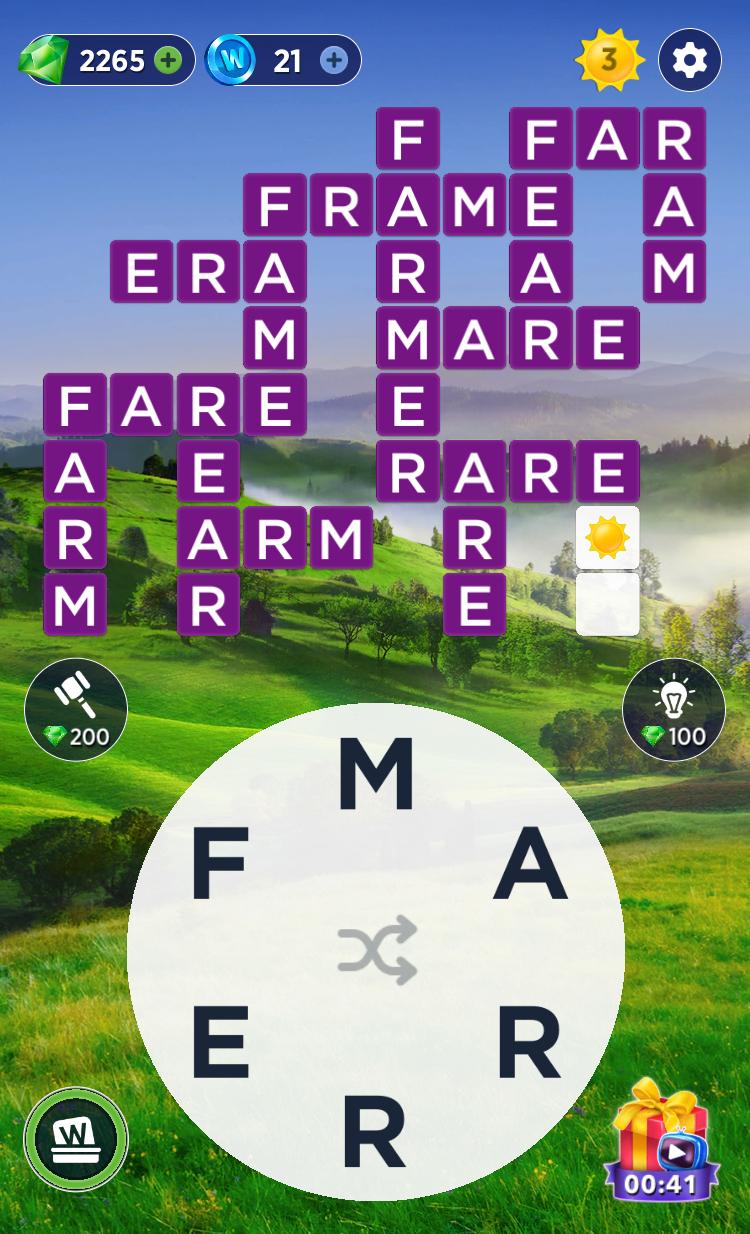Open the bonus words W button
The height and width of the screenshot is (1234, 750).
coord(76,1139)
